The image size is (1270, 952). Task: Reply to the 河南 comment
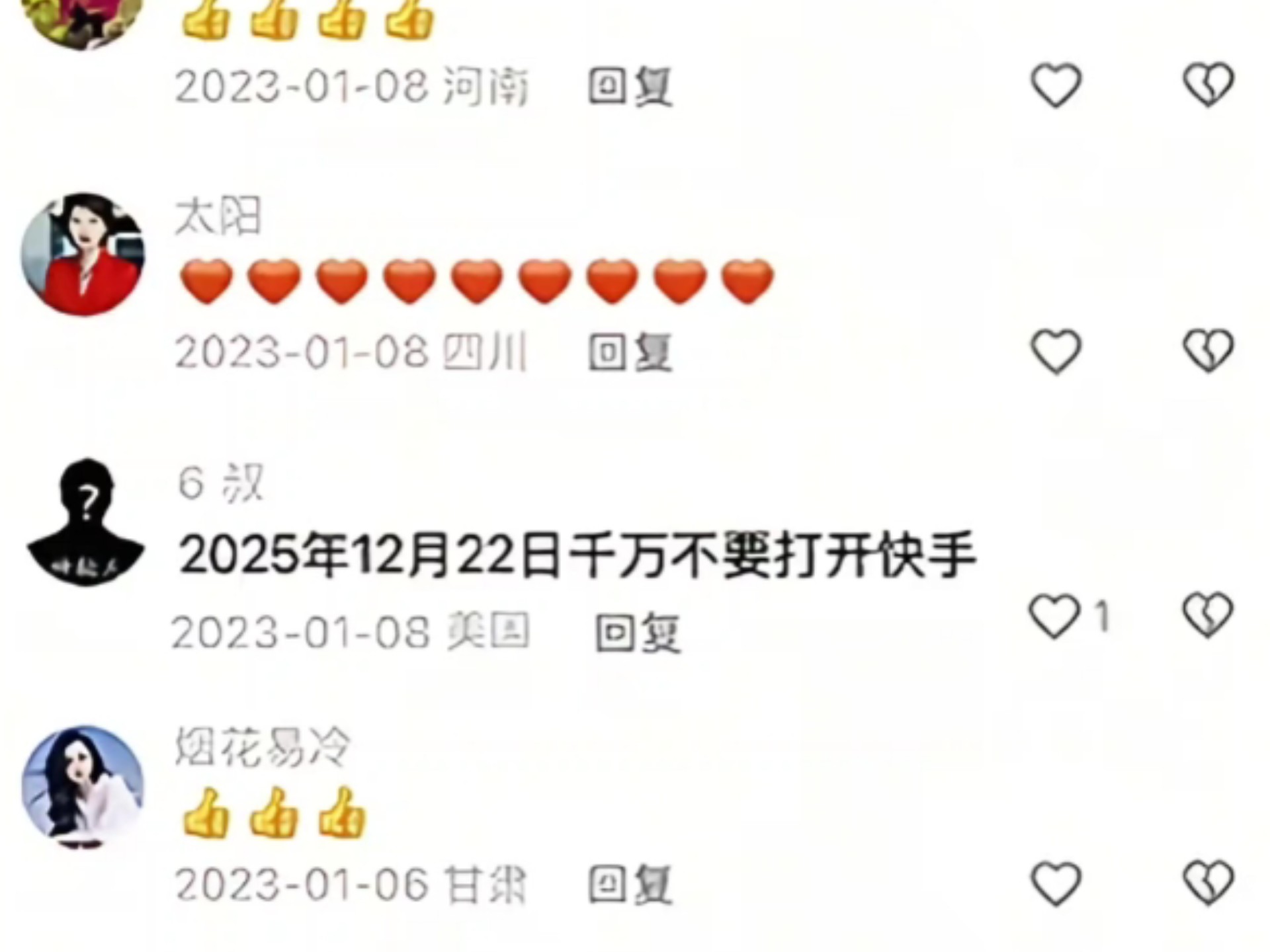(630, 87)
